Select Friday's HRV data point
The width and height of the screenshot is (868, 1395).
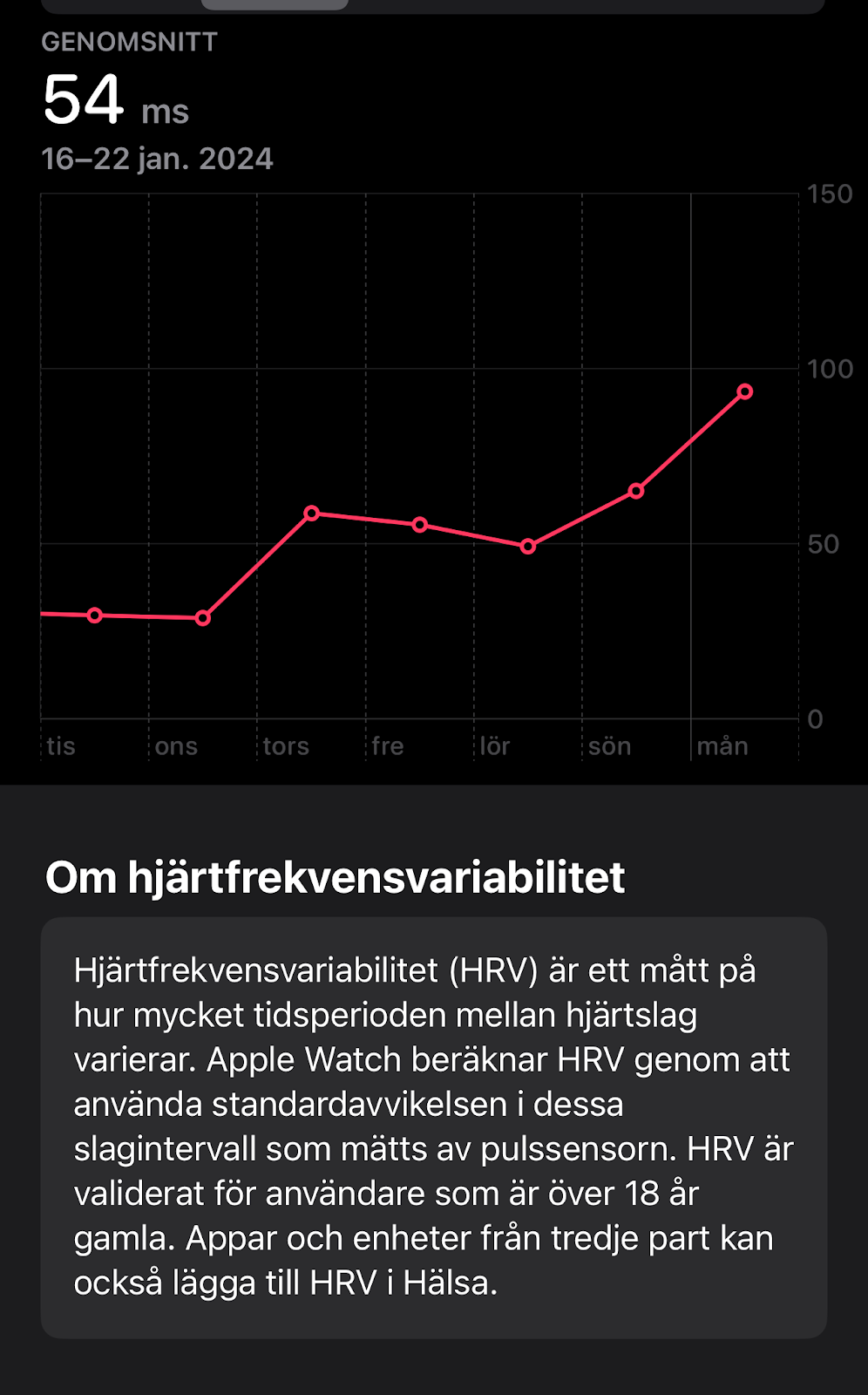pyautogui.click(x=420, y=525)
